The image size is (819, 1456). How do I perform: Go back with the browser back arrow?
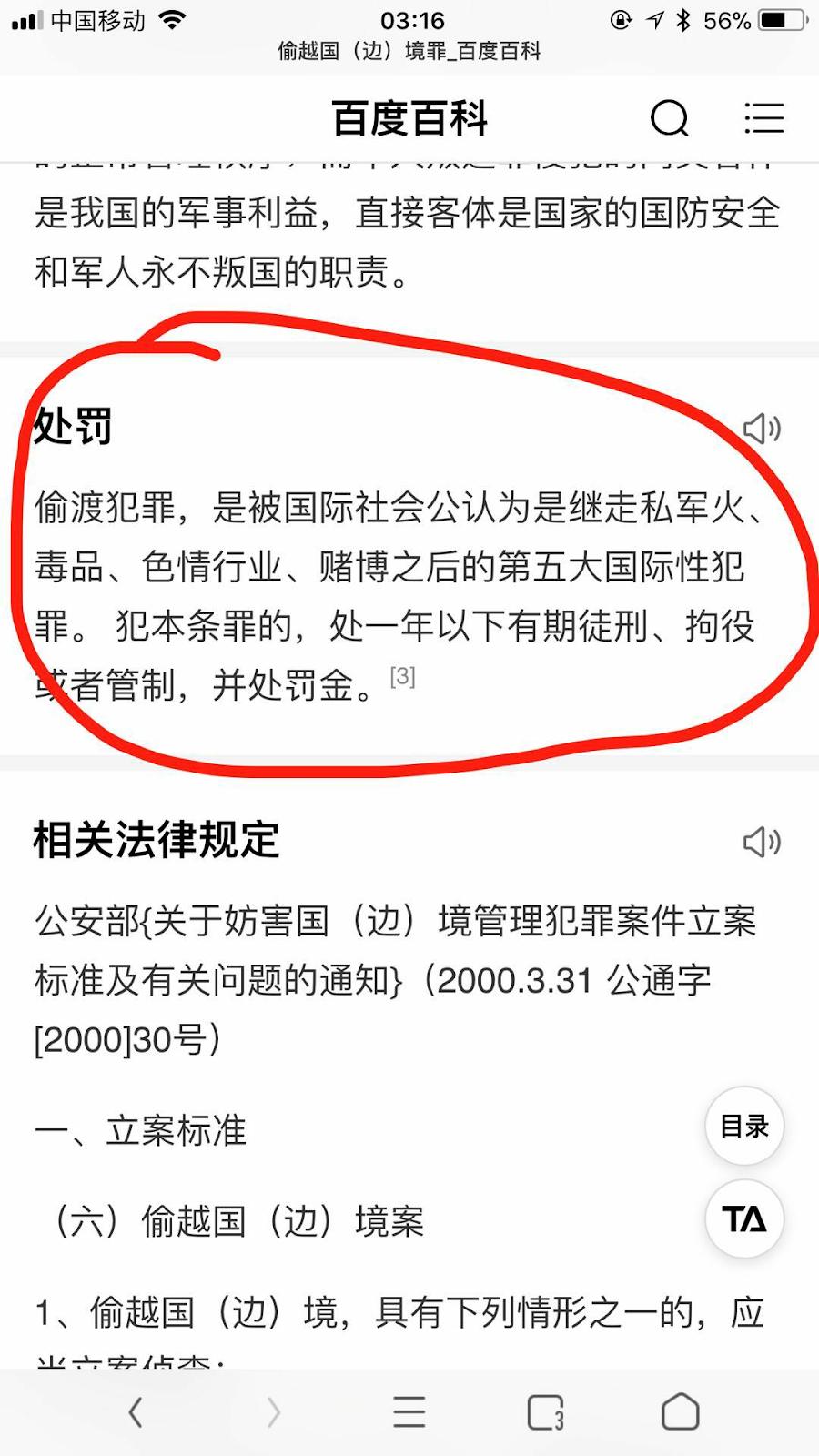click(136, 1412)
